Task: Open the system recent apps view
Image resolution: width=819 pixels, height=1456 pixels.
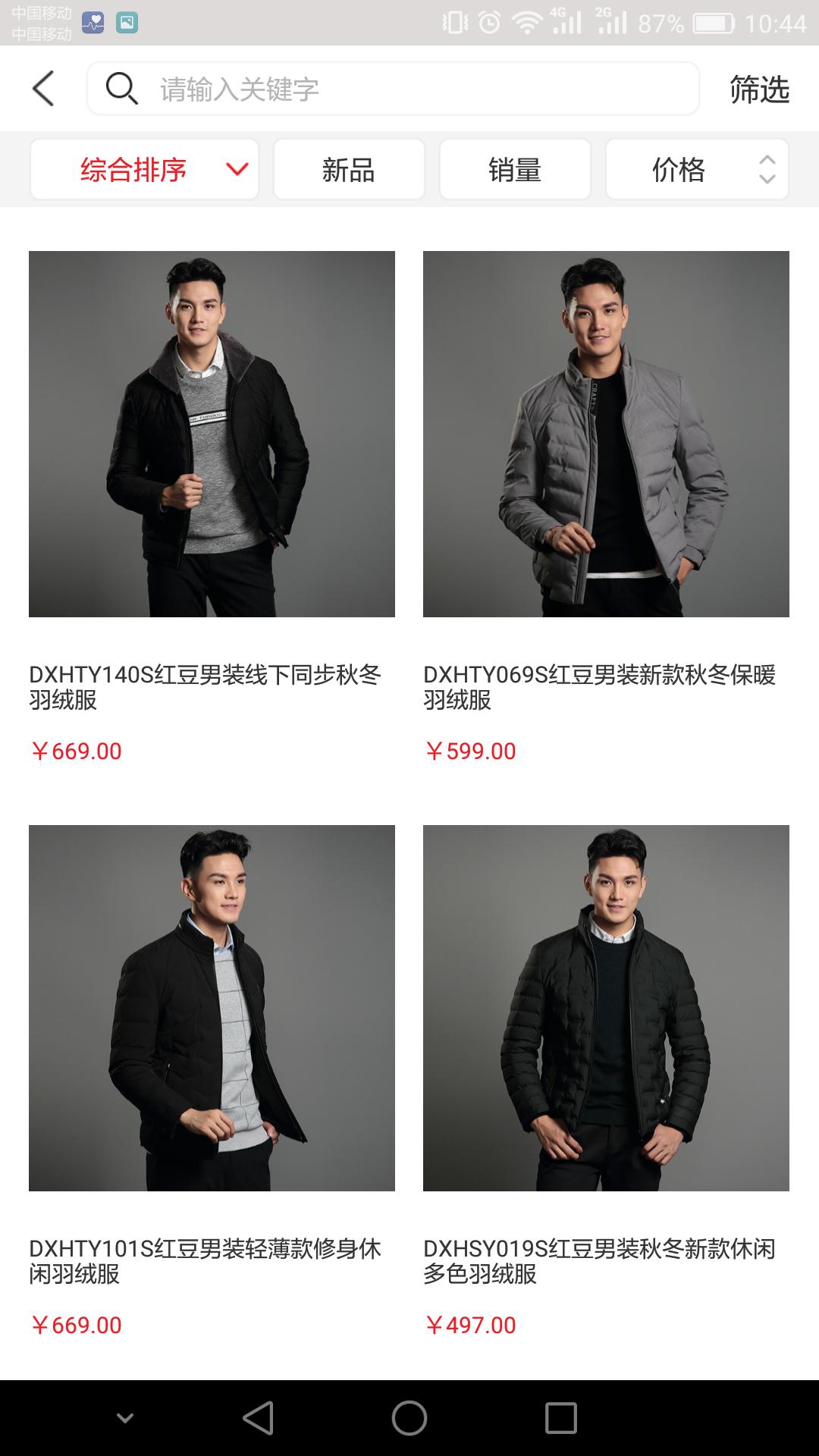Action: tap(561, 1418)
